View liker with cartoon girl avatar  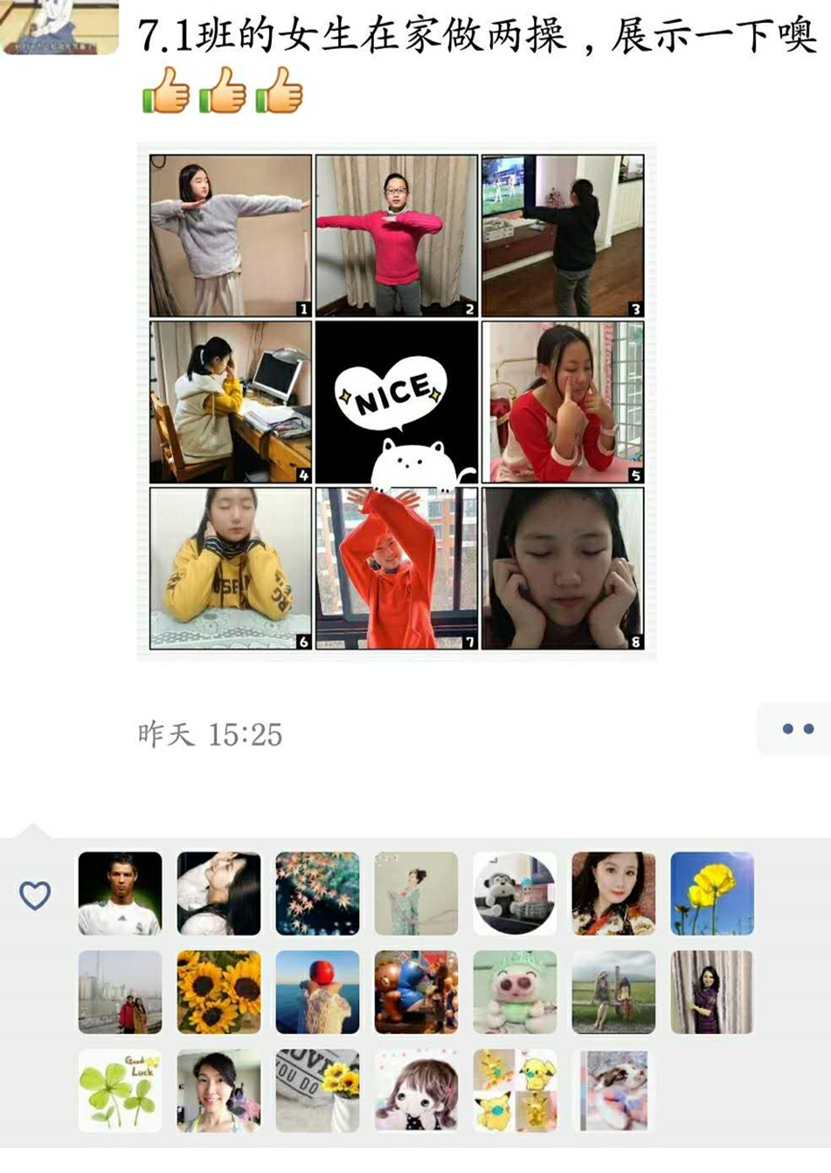(x=416, y=1090)
